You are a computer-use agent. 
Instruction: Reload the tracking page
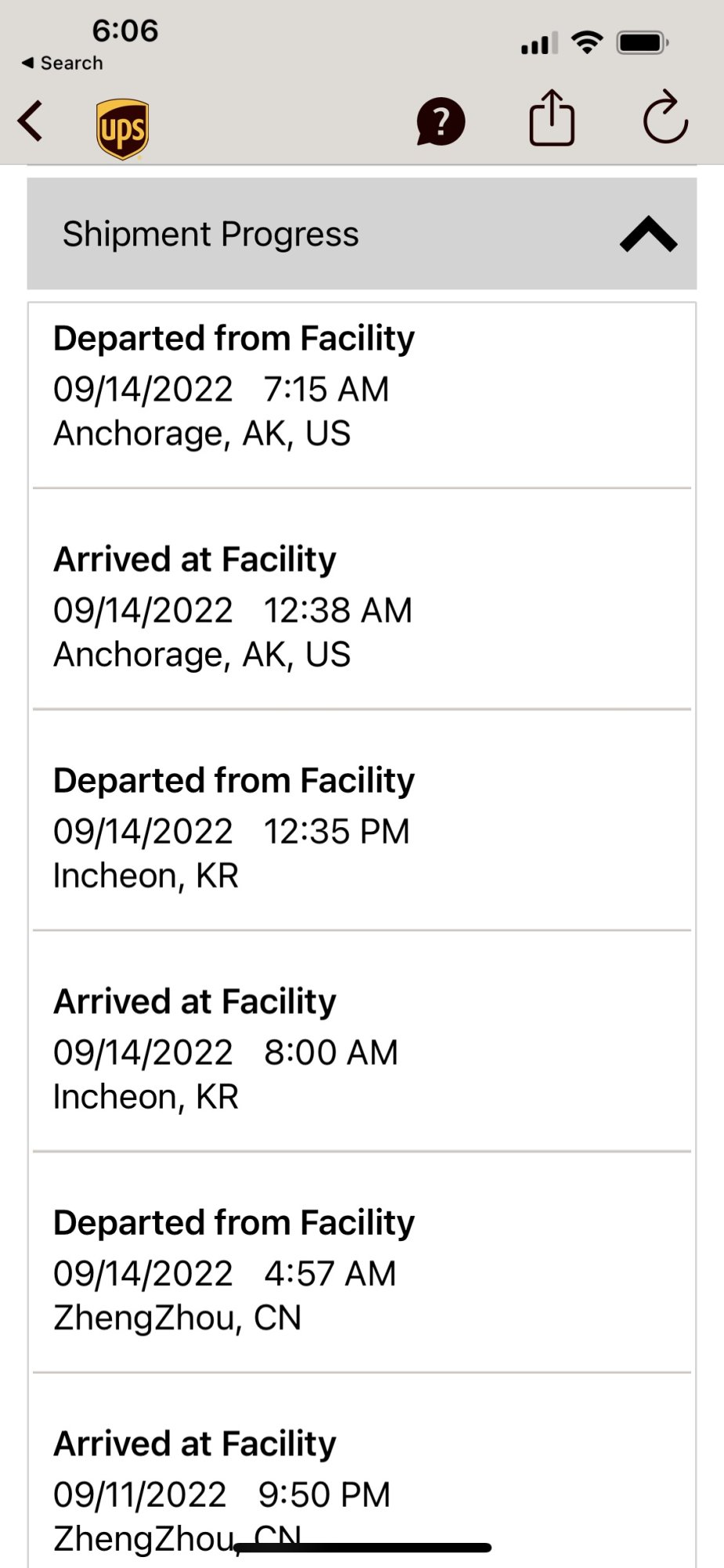665,119
